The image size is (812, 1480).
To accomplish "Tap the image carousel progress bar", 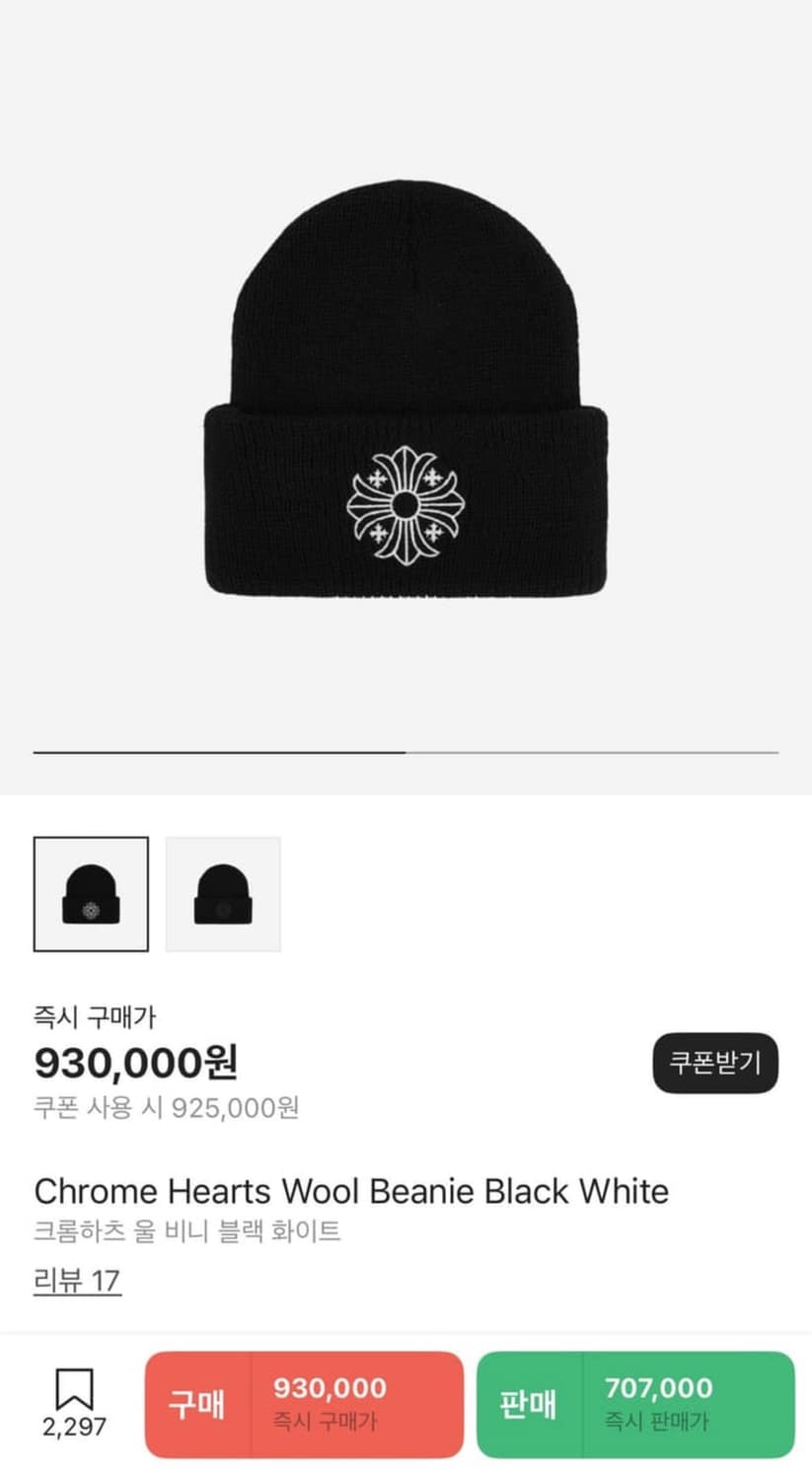I will pyautogui.click(x=406, y=753).
